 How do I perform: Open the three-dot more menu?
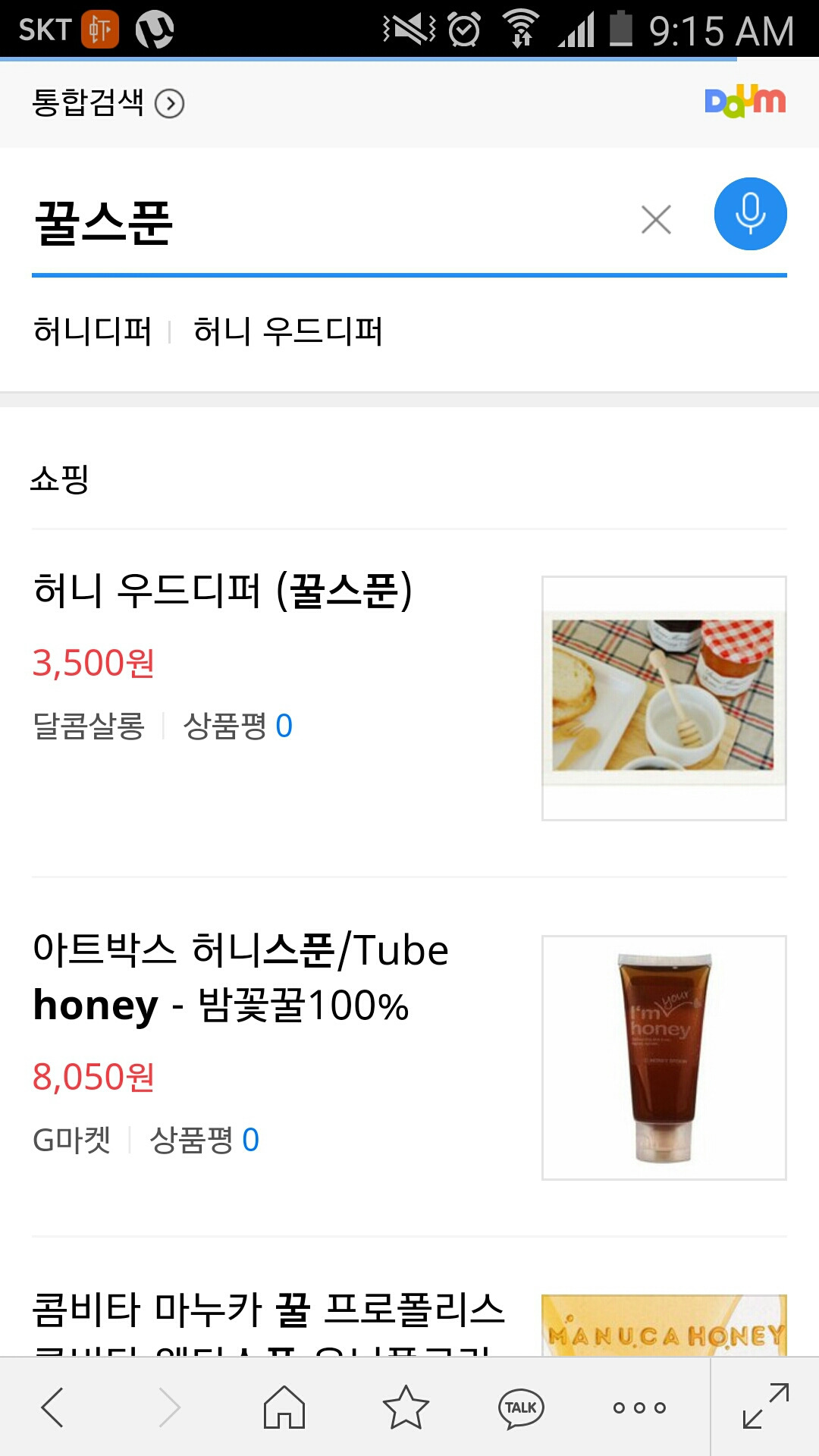point(639,1407)
